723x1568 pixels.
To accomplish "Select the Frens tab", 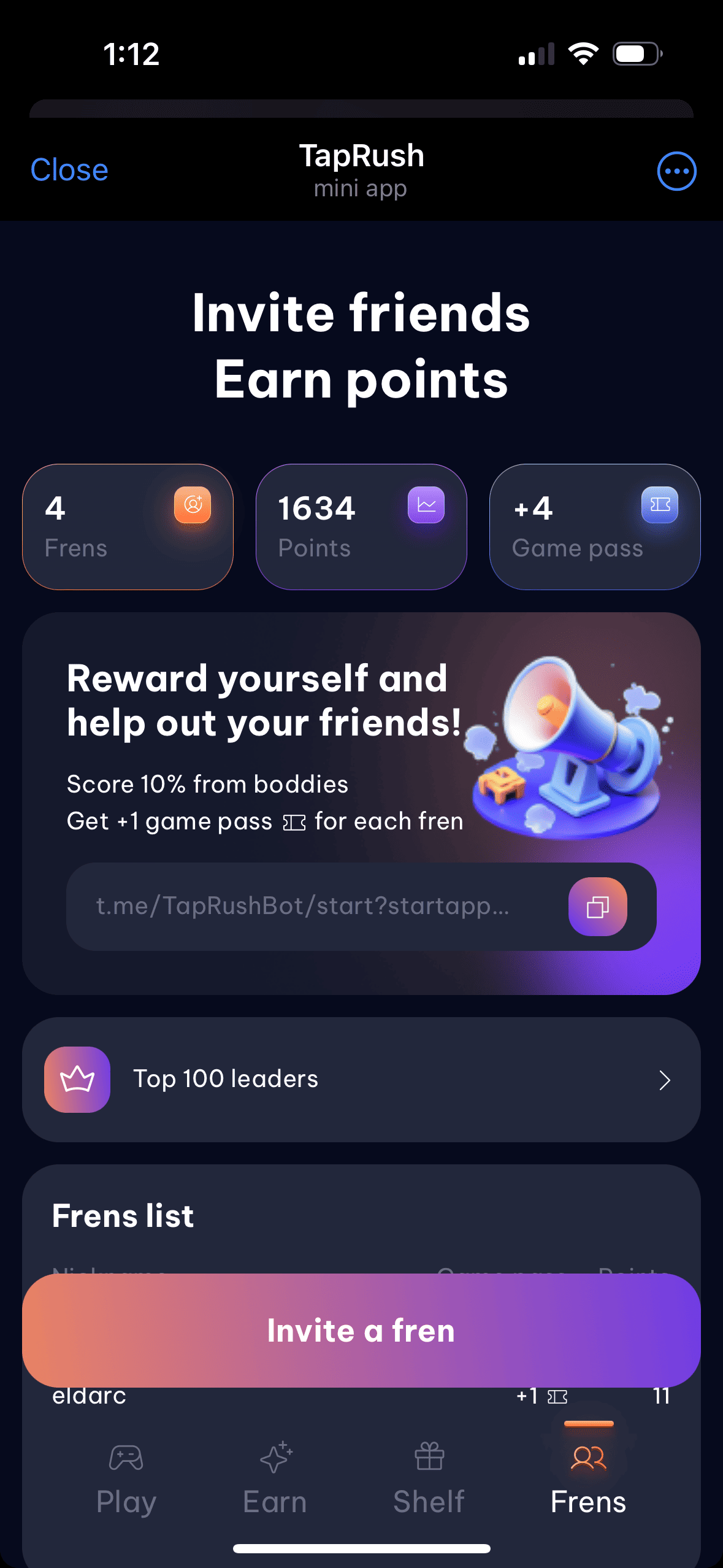I will point(588,1478).
